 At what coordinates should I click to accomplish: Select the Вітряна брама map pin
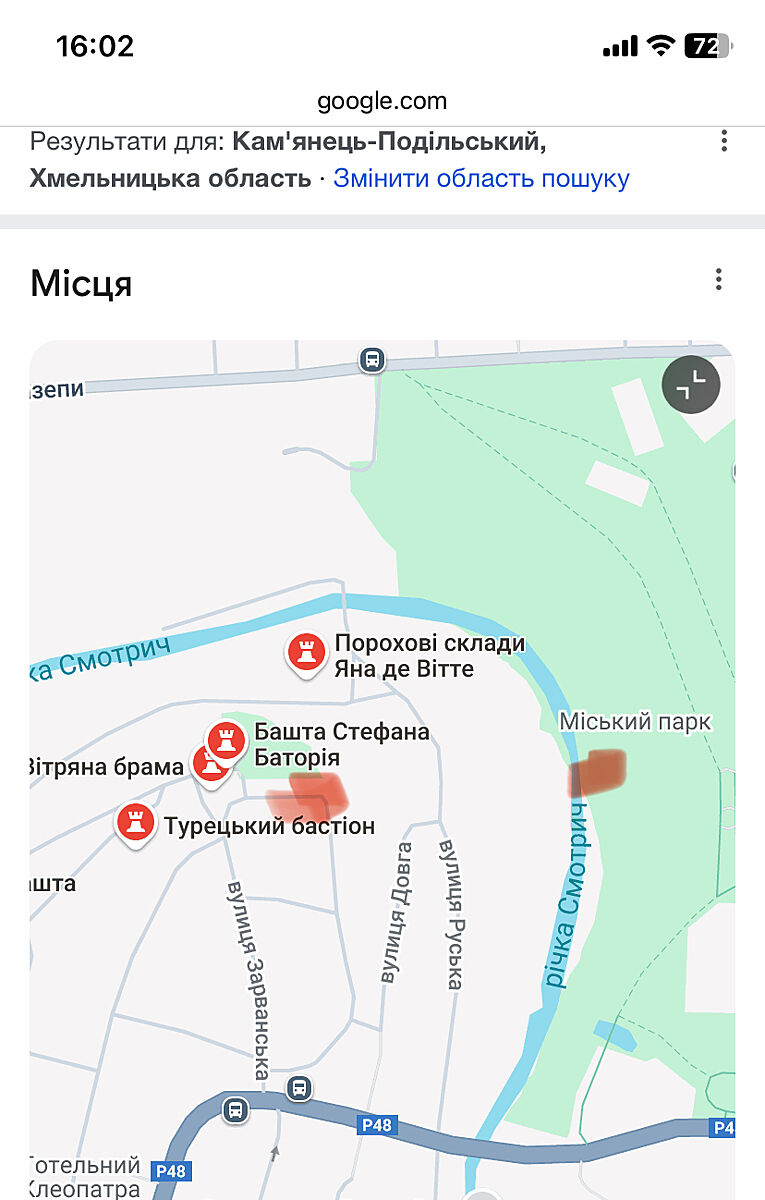click(206, 766)
